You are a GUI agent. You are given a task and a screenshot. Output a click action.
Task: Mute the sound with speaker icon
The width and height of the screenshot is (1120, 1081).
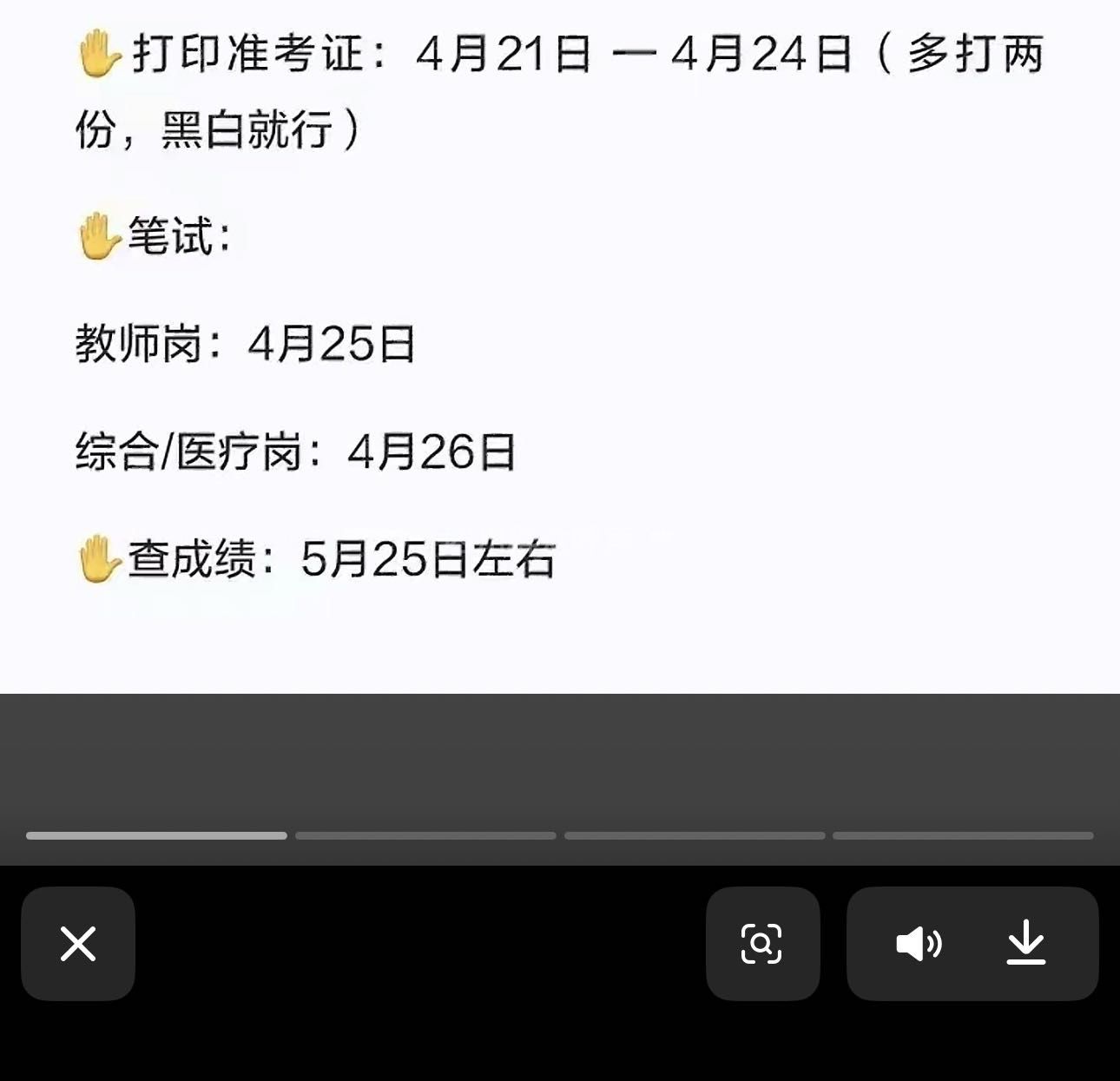pos(919,944)
